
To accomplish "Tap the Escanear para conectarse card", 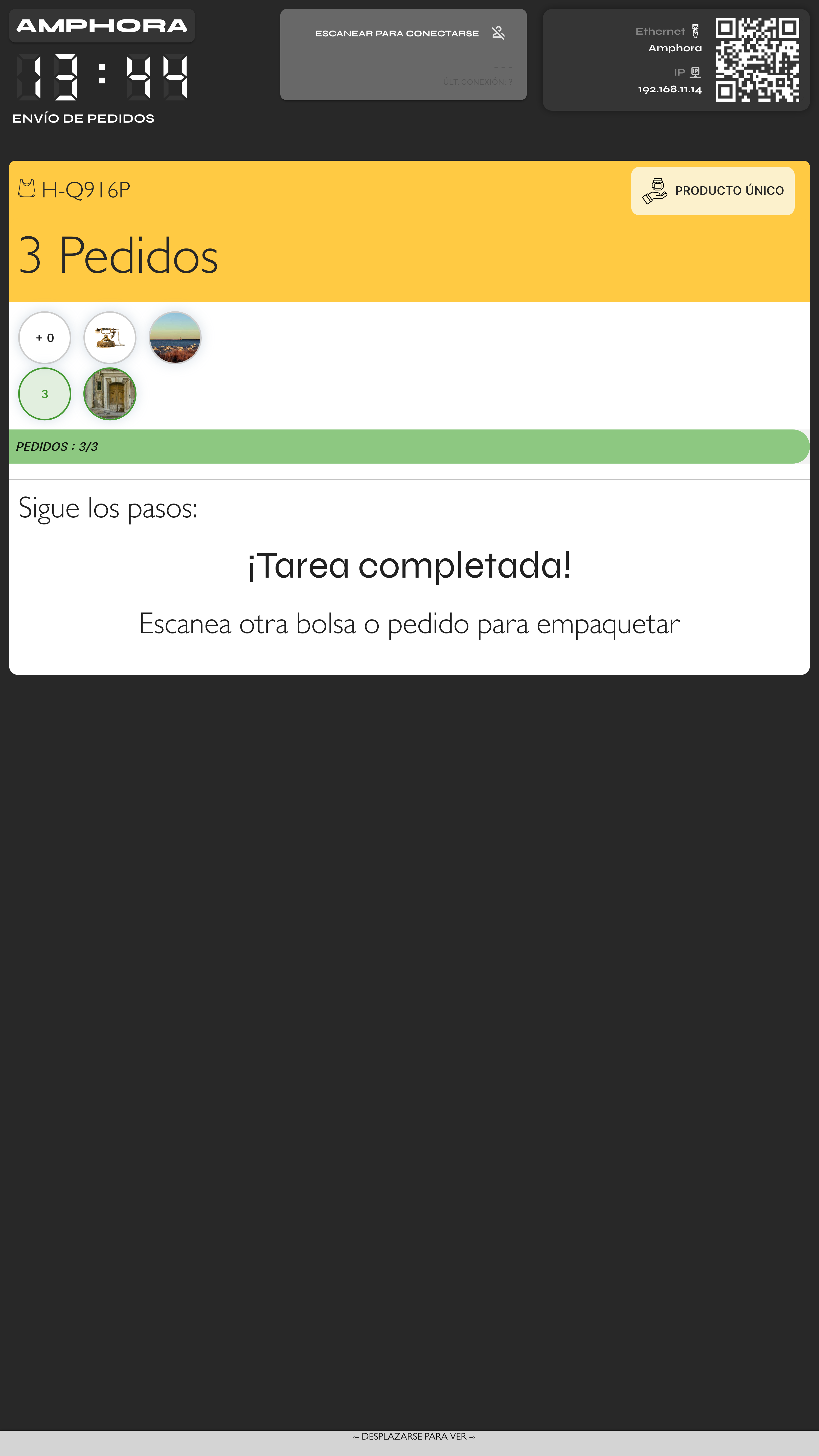I will (x=403, y=54).
